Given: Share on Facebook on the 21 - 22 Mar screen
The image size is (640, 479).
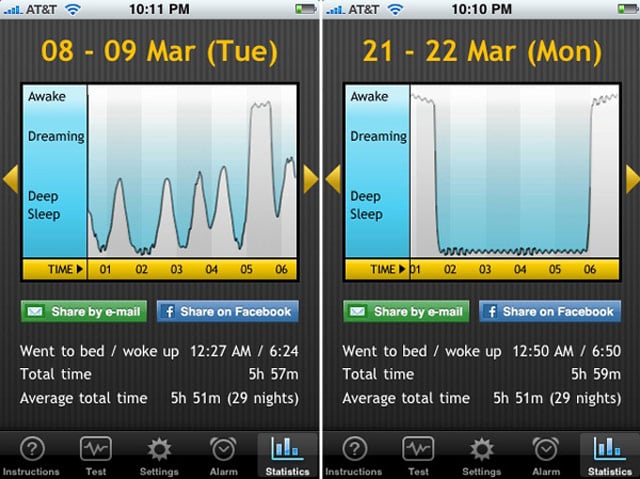Looking at the screenshot, I should (x=550, y=312).
